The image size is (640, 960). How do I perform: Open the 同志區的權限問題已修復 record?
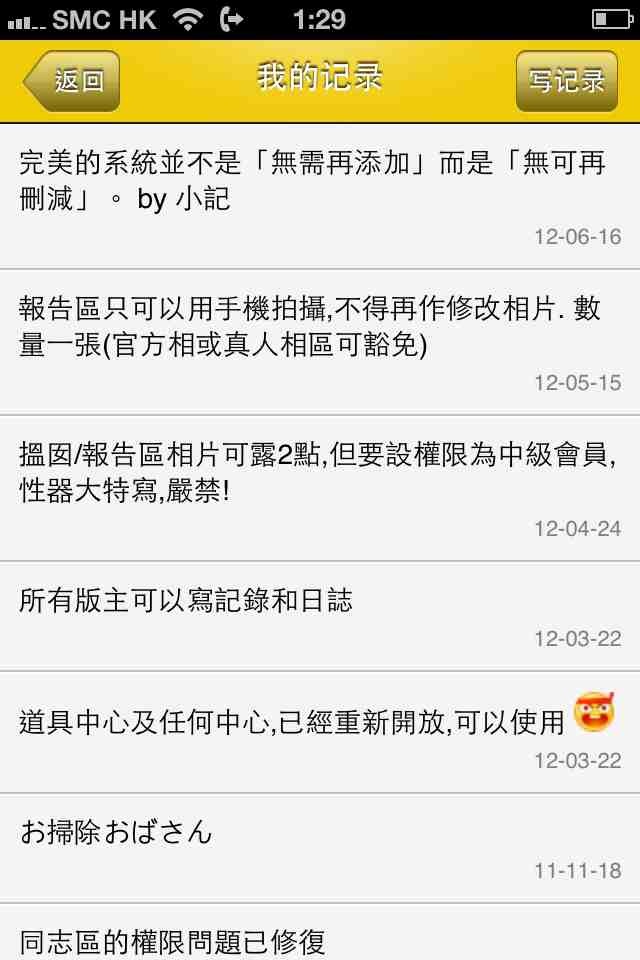320,935
